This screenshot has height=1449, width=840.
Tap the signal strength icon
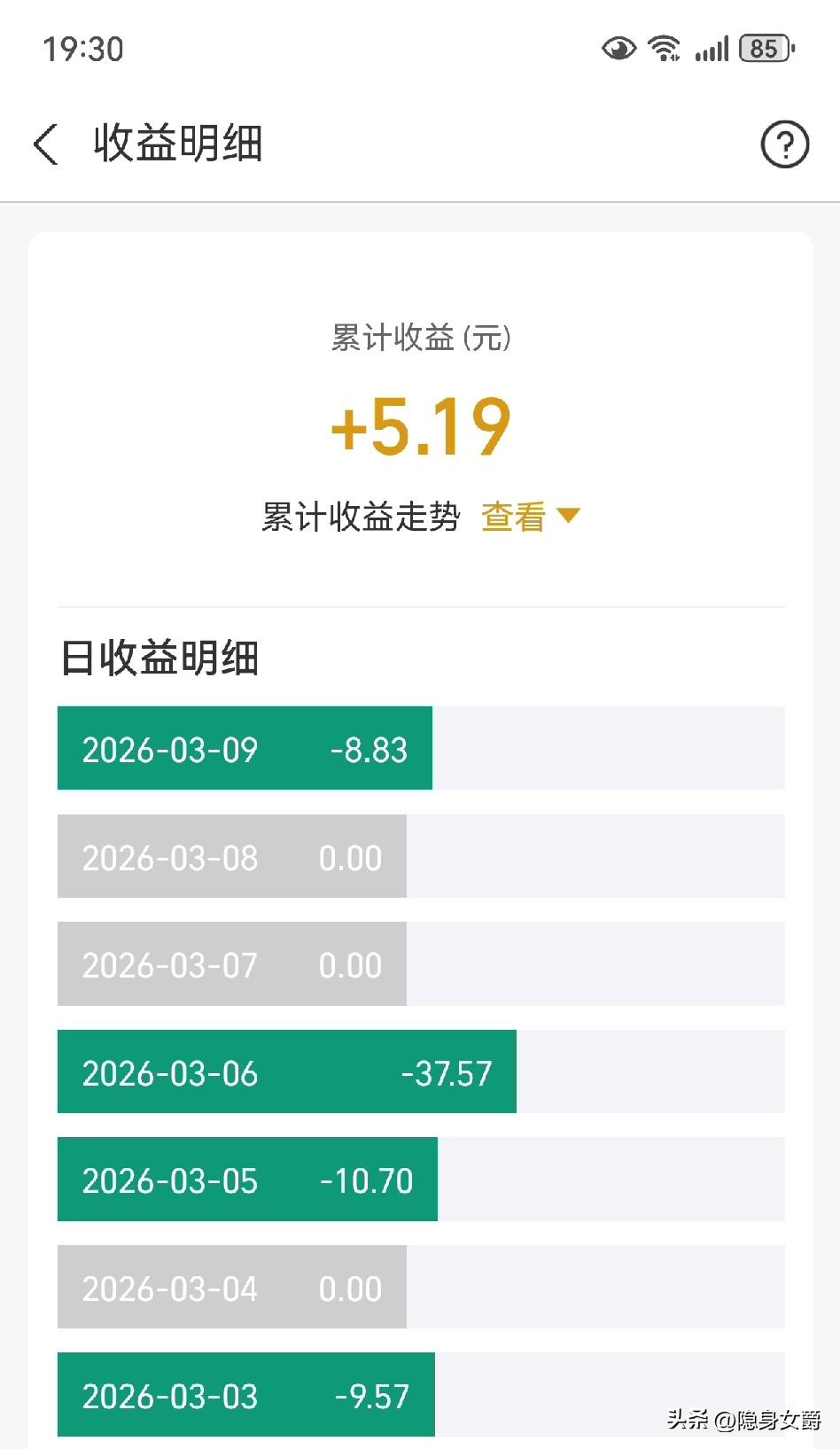pos(712,49)
